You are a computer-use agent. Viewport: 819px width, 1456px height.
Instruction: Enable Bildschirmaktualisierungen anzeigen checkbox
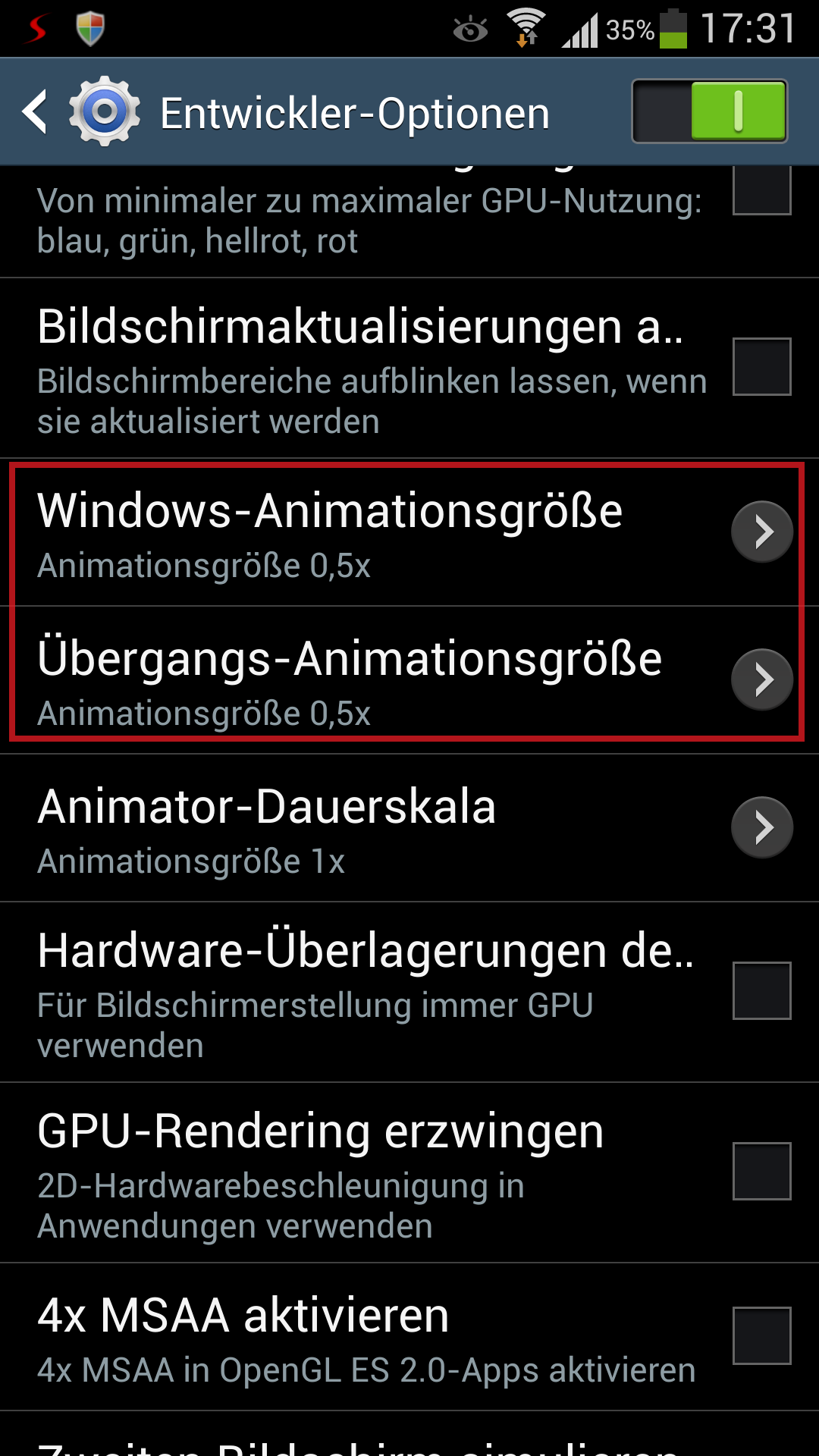761,367
